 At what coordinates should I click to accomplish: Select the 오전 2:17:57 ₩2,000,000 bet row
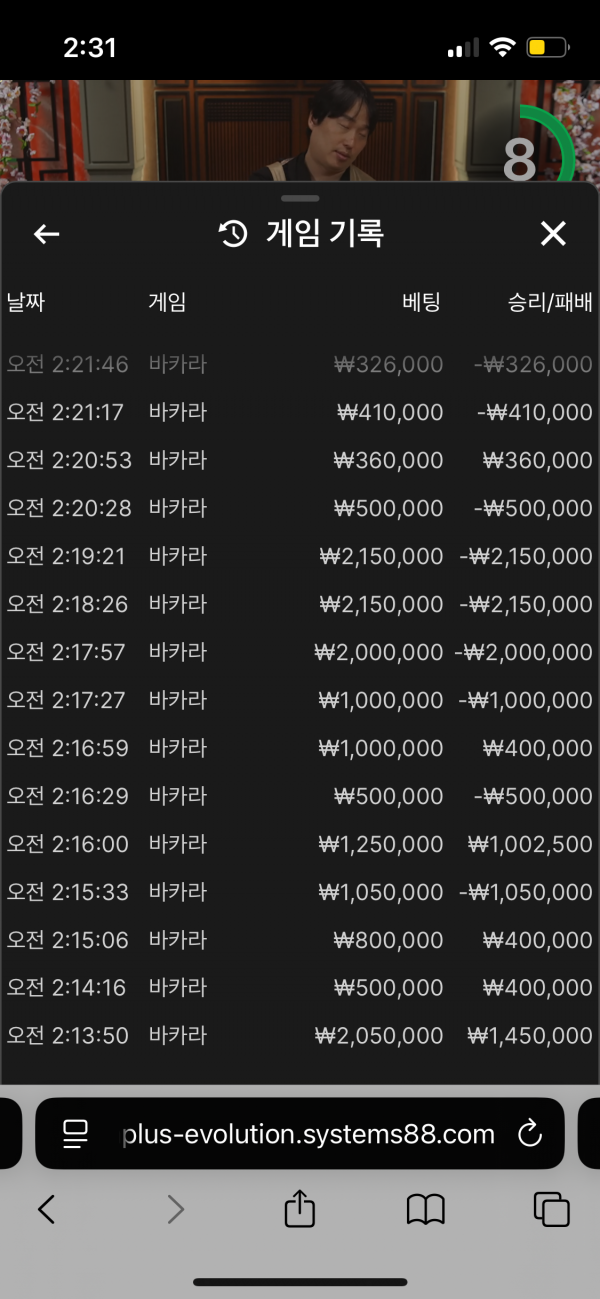(300, 652)
